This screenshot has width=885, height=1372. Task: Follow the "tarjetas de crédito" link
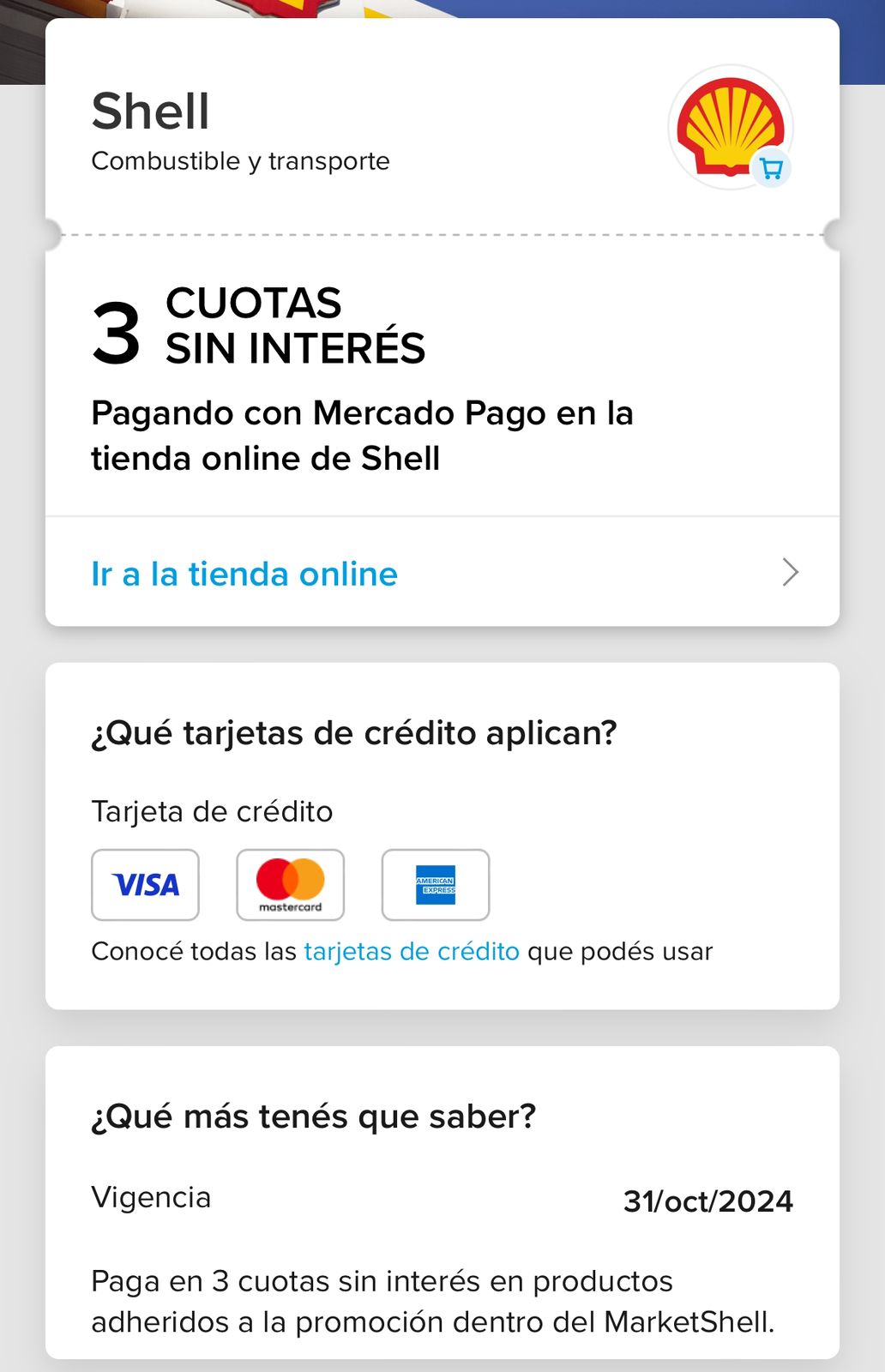[412, 952]
